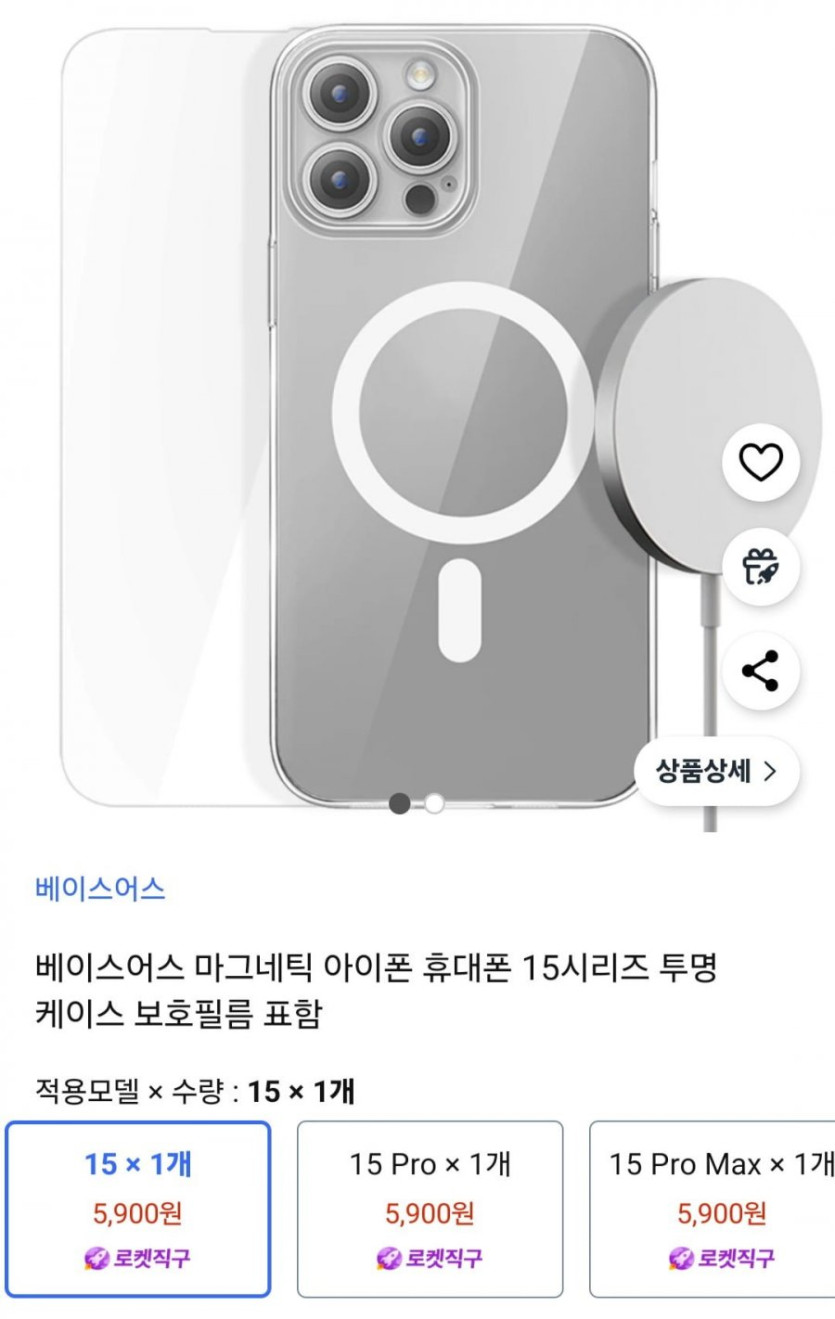Screen dimensions: 835x1319
Task: Add this product to the wishlist heart
Action: (761, 462)
